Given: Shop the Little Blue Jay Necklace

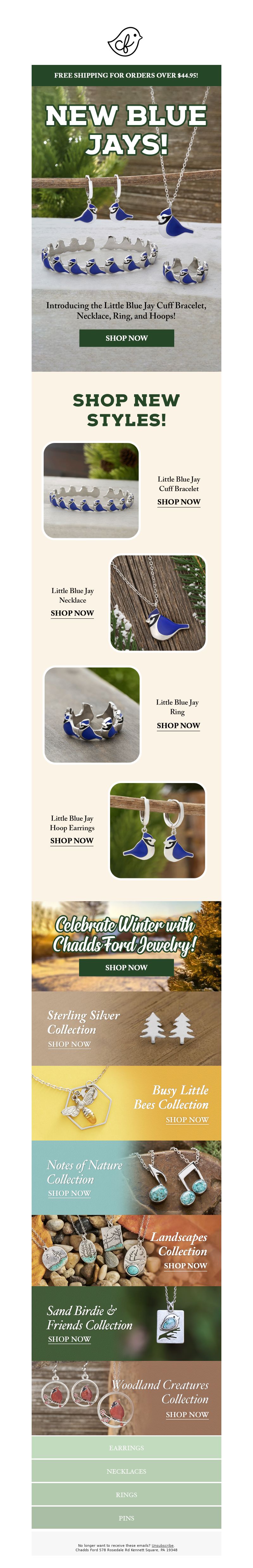Looking at the screenshot, I should click(x=72, y=613).
